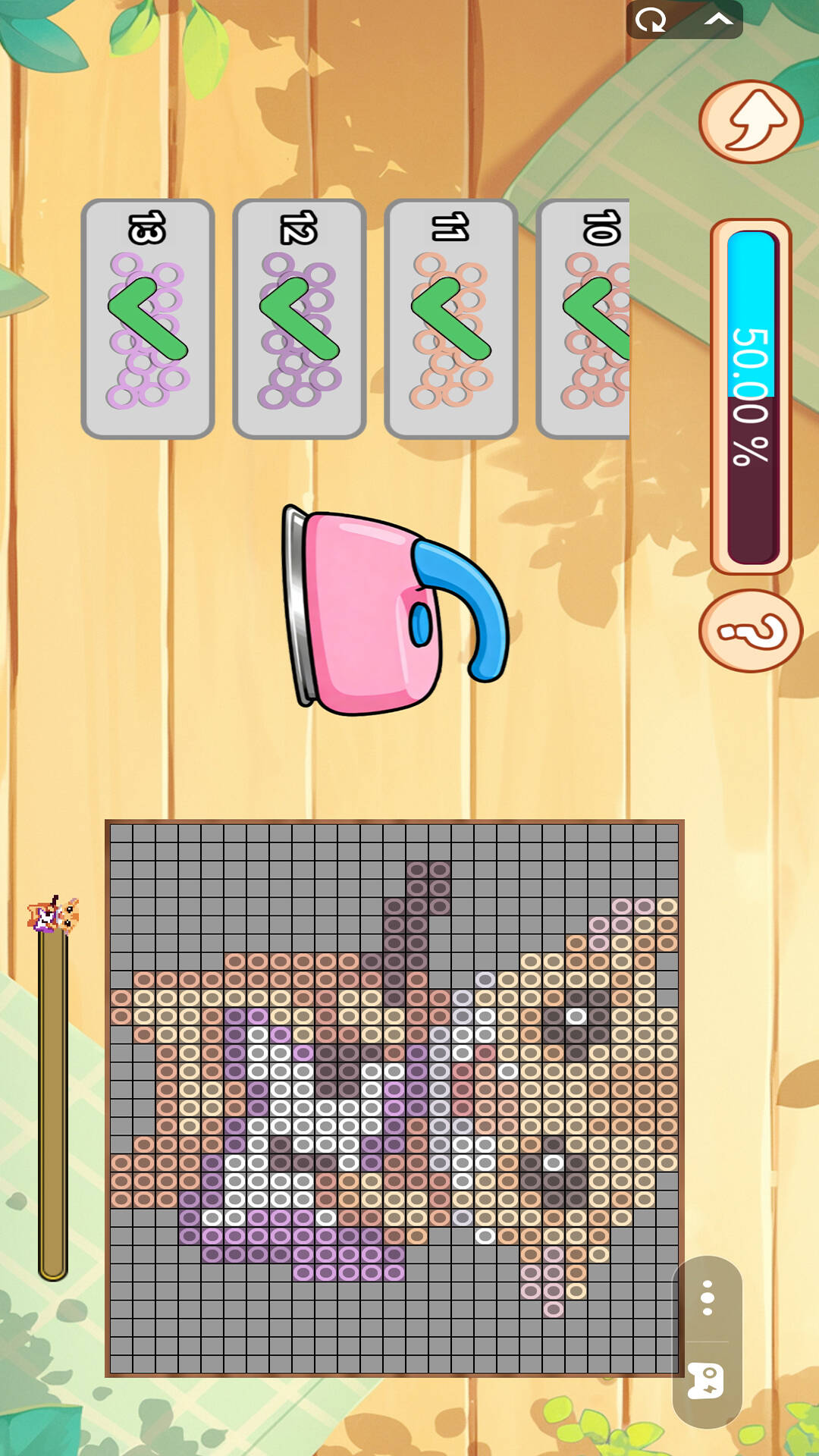Open the game assistant controller icon
The image size is (819, 1456).
(x=706, y=1381)
